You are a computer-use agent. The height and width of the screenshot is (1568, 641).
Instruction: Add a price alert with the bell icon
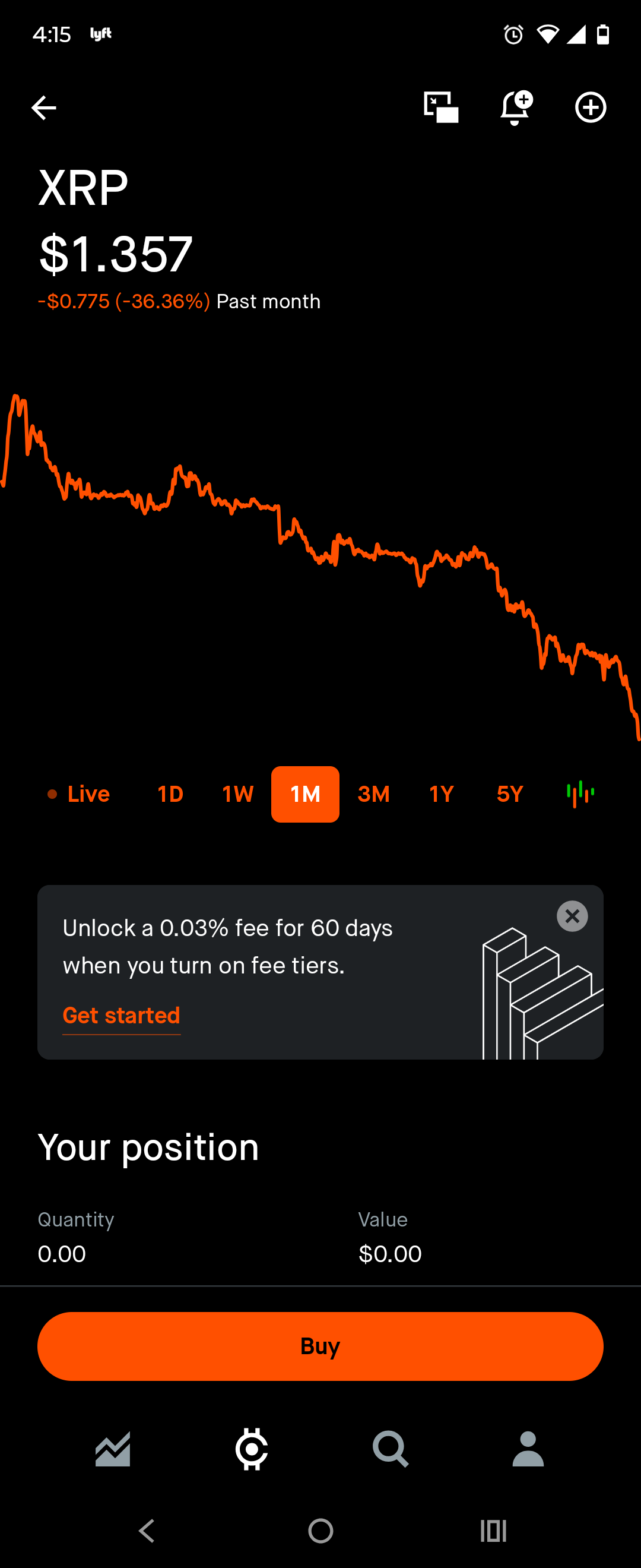516,108
